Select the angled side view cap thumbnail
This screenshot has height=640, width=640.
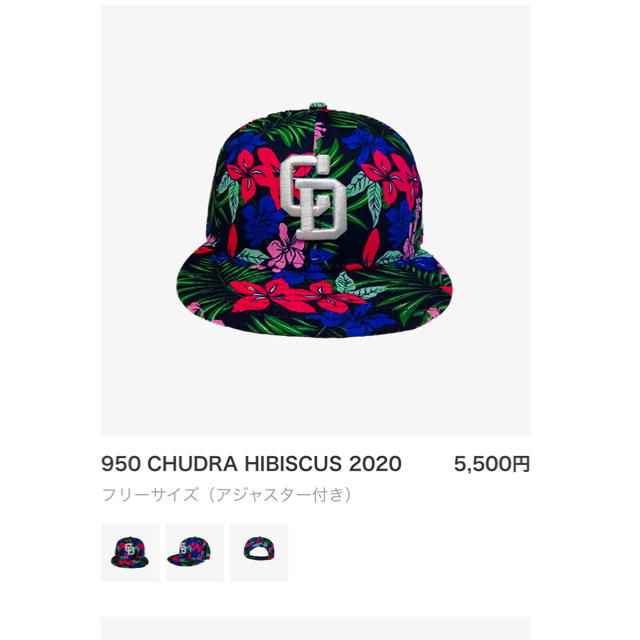pyautogui.click(x=195, y=552)
